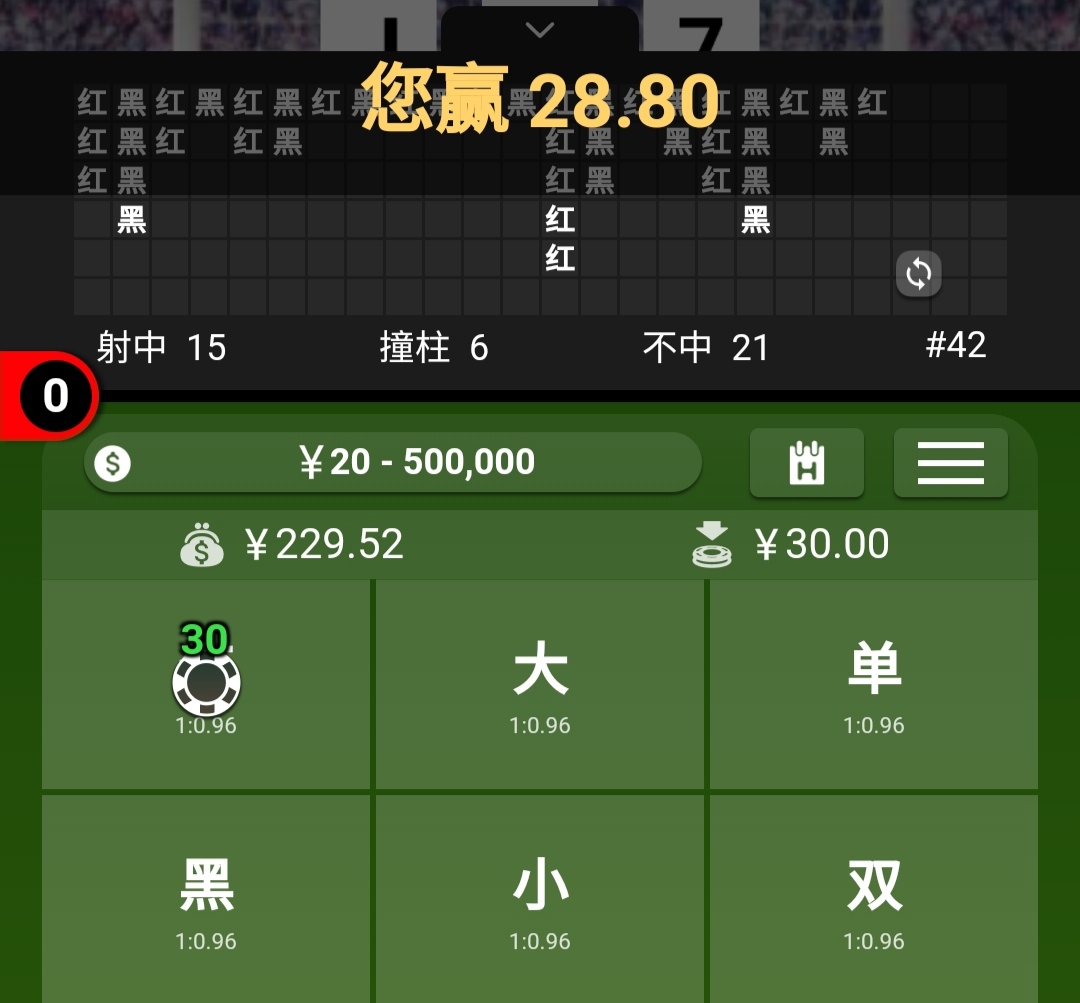Collapse the panel with the top chevron
1080x1003 pixels.
click(540, 31)
